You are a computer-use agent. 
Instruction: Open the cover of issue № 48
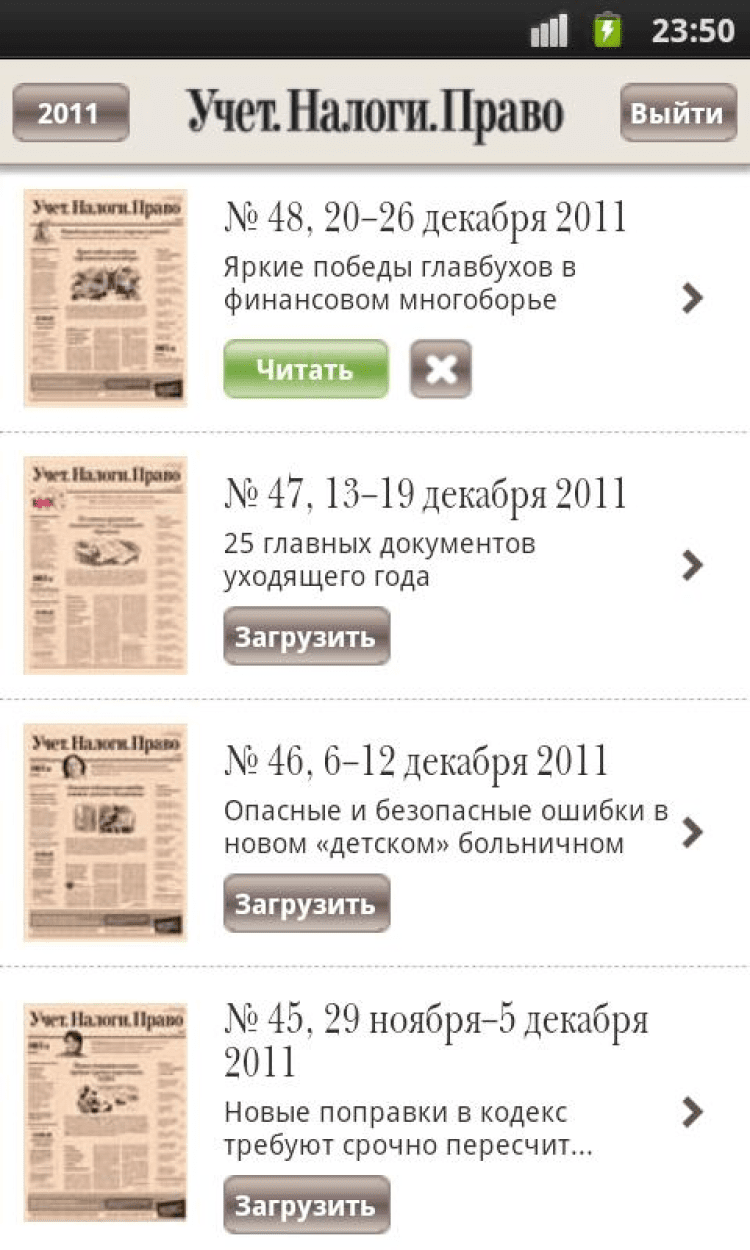pos(105,298)
